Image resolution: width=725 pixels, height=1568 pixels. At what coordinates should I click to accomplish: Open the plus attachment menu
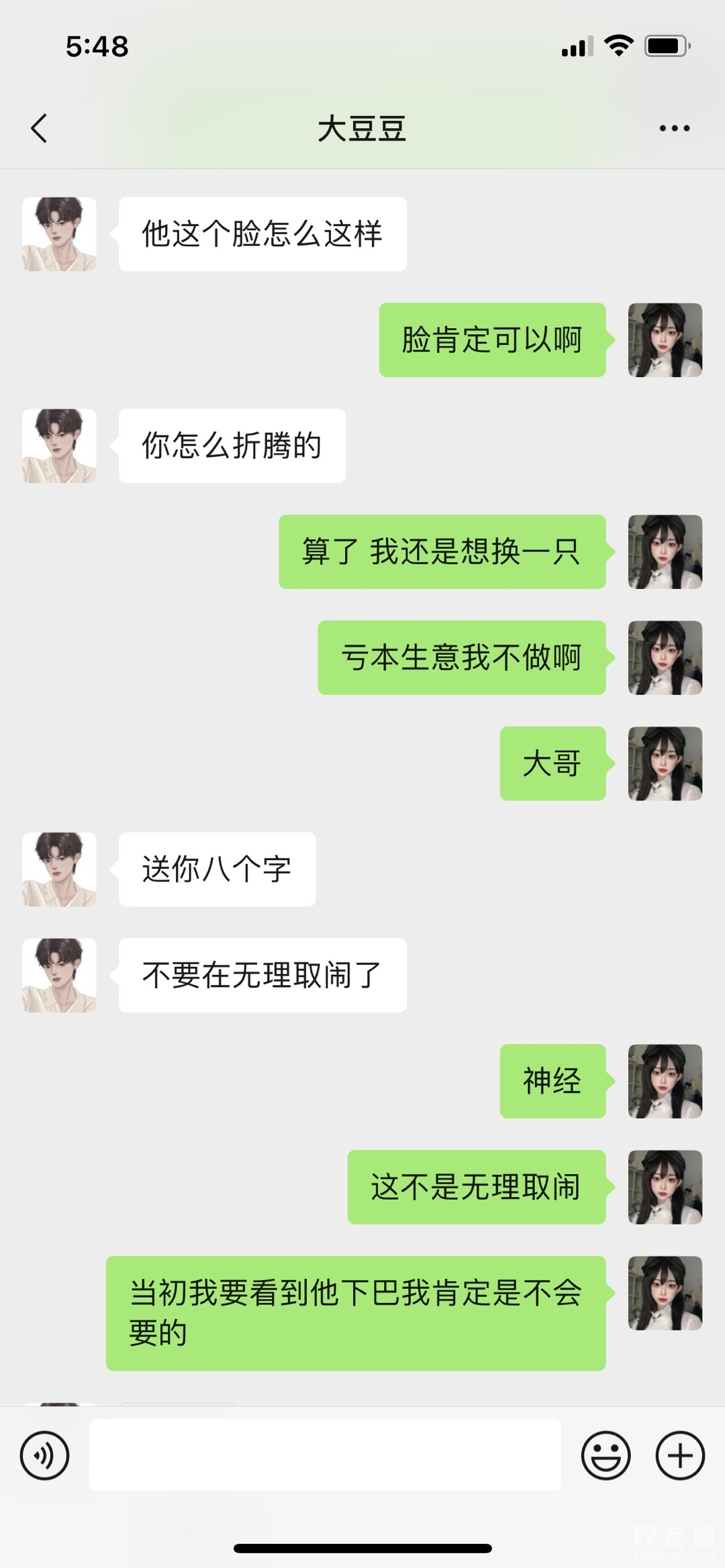coord(679,1455)
